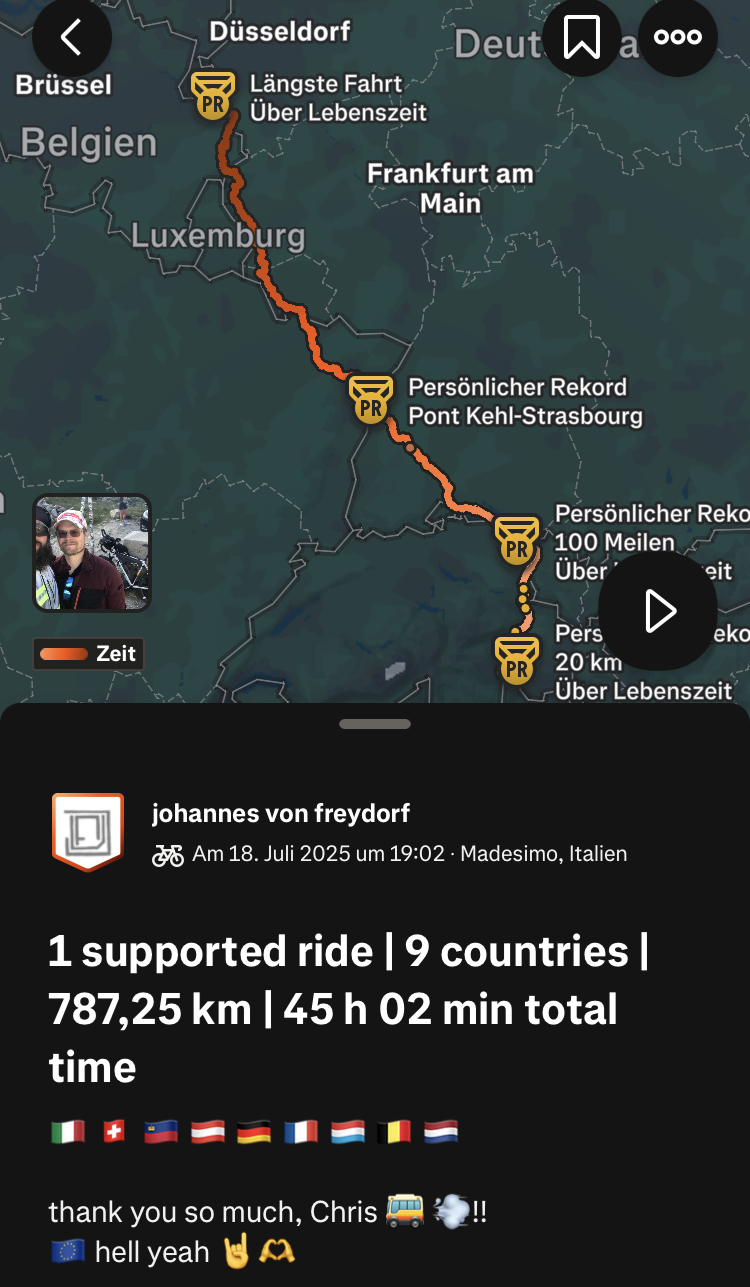This screenshot has width=750, height=1287.
Task: Play the route flyover animation
Action: click(658, 611)
